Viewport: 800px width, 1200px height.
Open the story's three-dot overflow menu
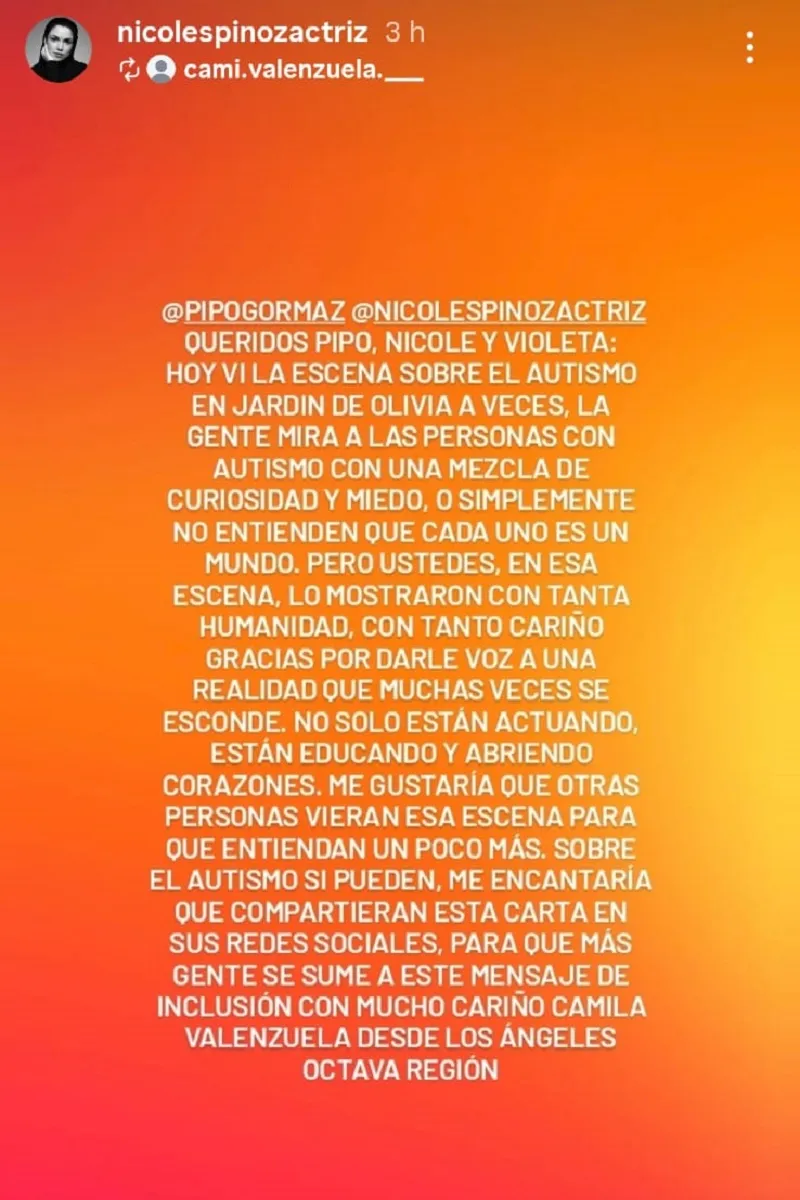(750, 47)
